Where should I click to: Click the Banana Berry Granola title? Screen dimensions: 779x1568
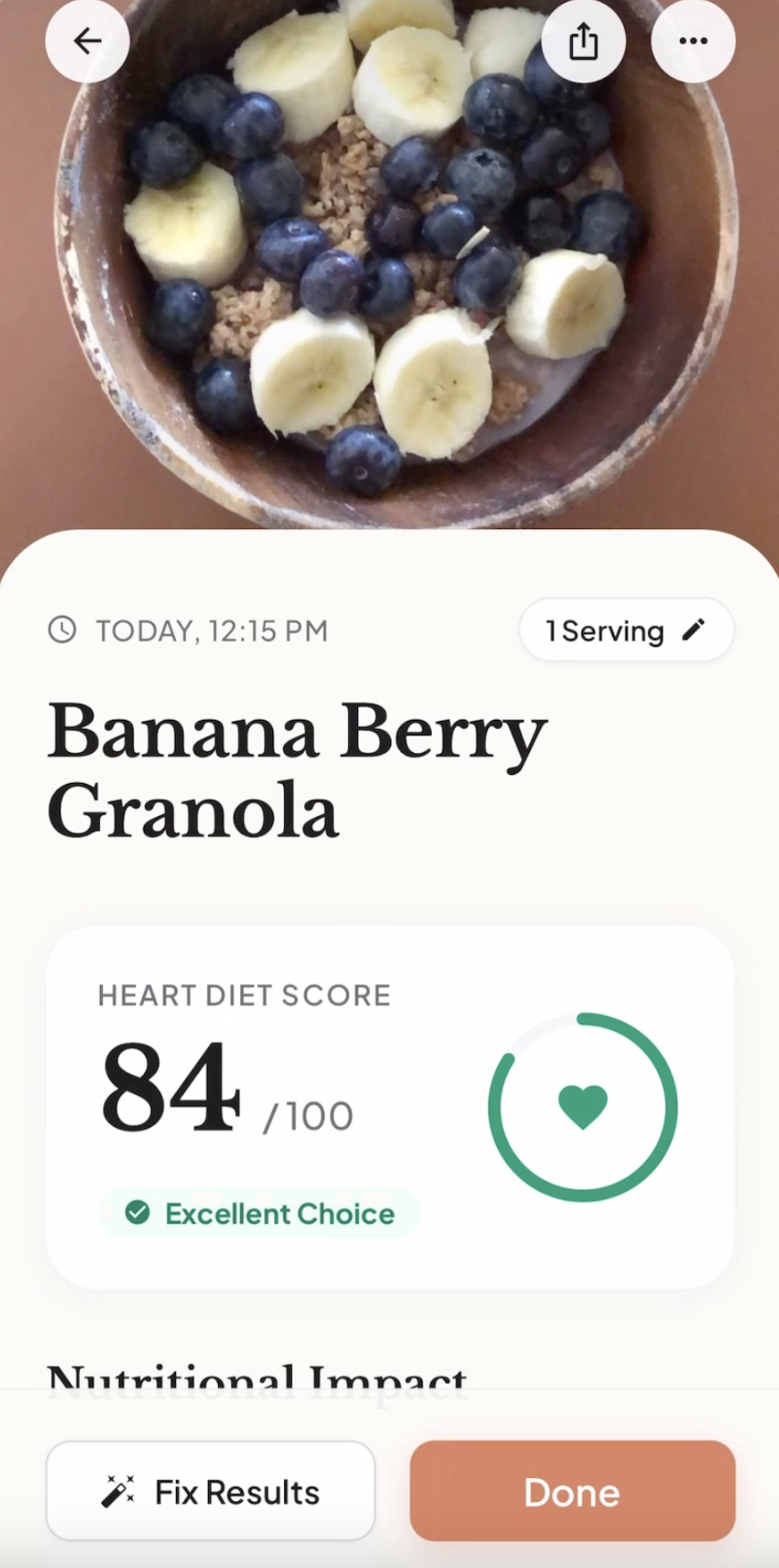click(x=295, y=768)
